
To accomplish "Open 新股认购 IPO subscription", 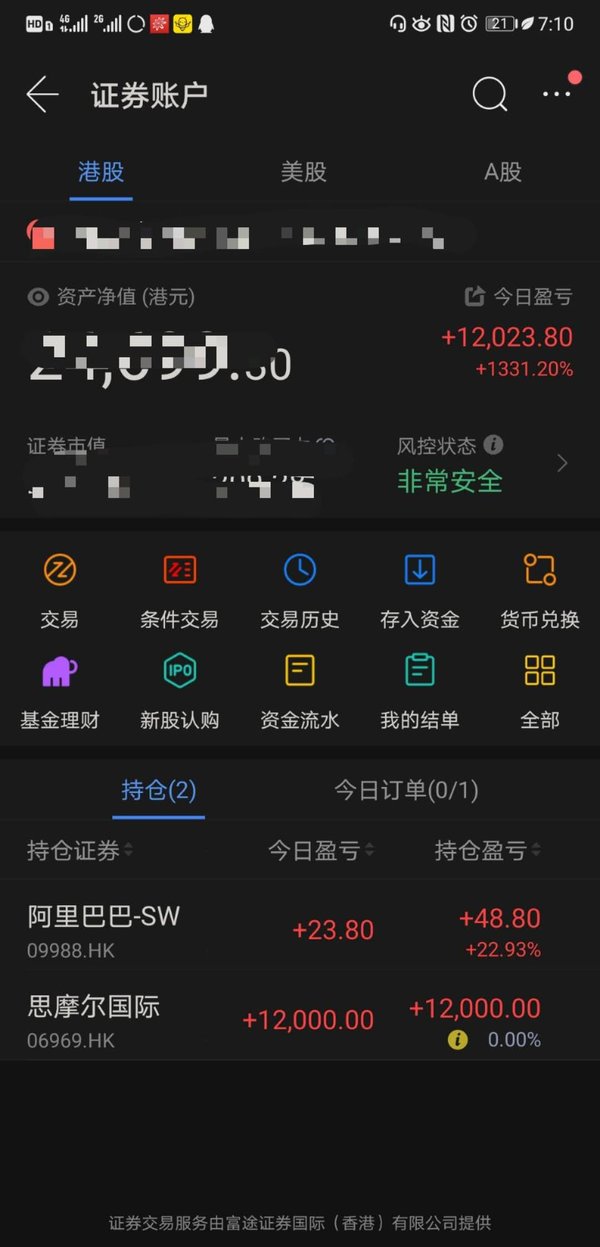I will pos(179,692).
